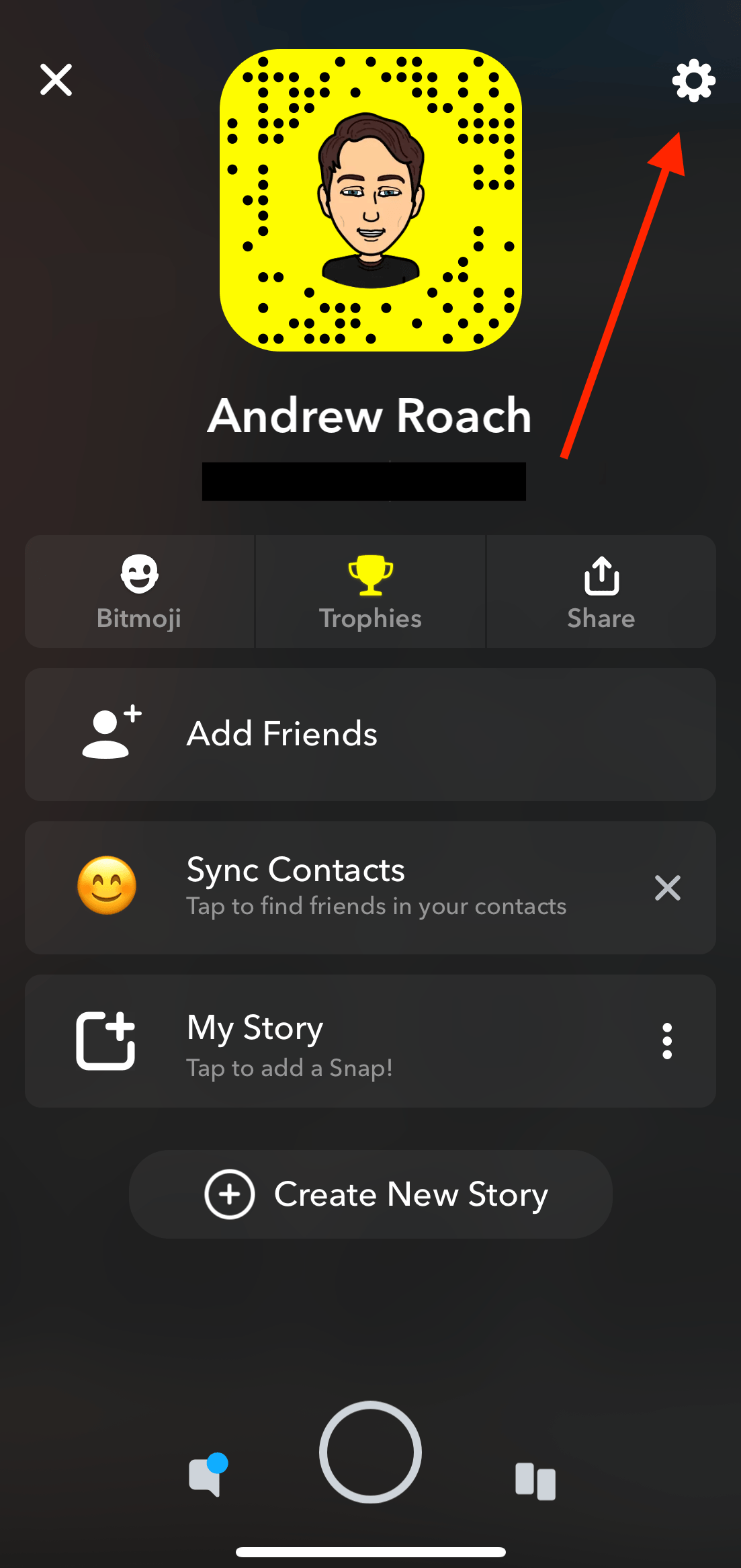Tap the name Andrew Roach
Viewport: 741px width, 1568px height.
369,415
